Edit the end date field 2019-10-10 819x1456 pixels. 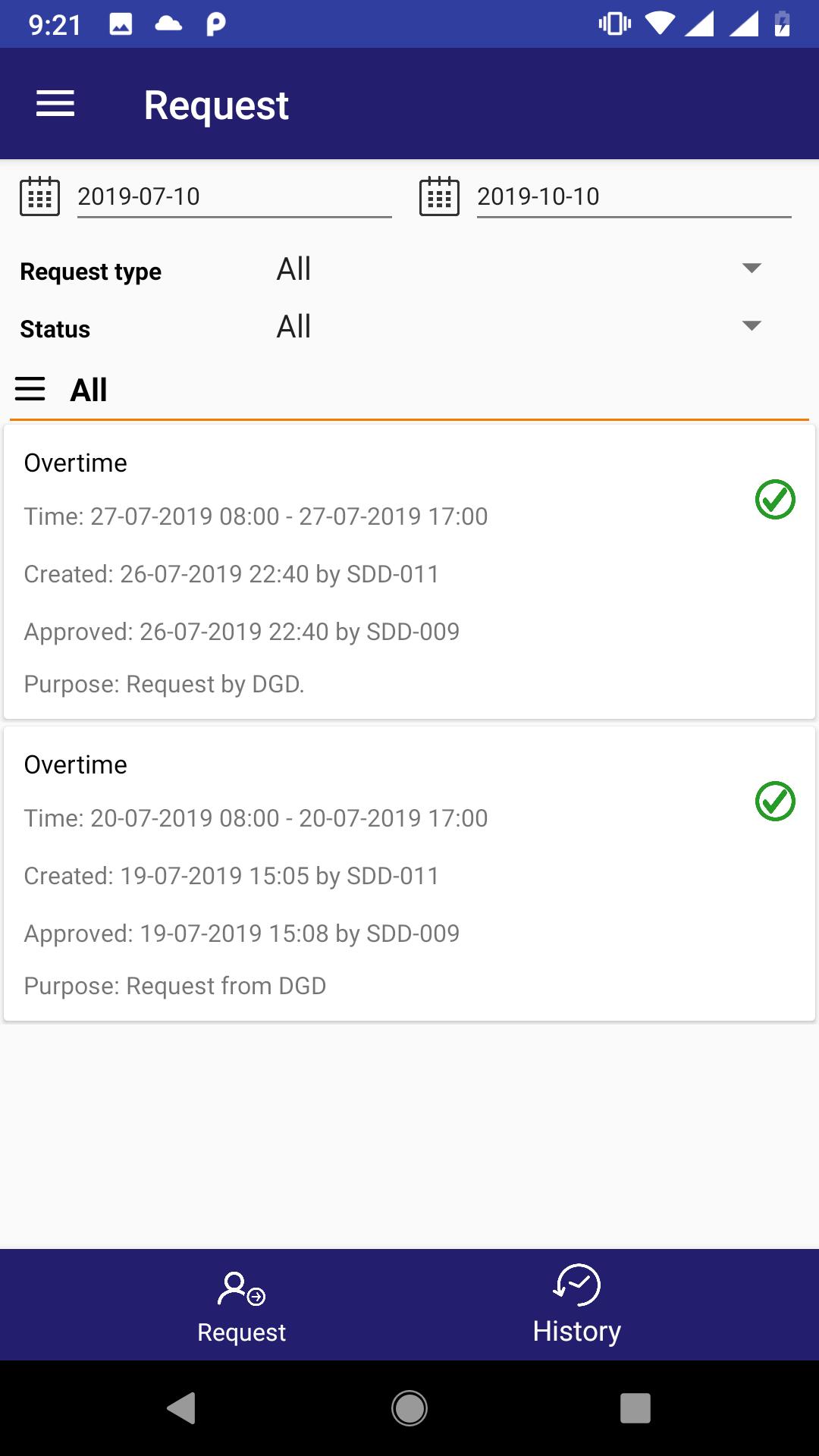[x=634, y=197]
